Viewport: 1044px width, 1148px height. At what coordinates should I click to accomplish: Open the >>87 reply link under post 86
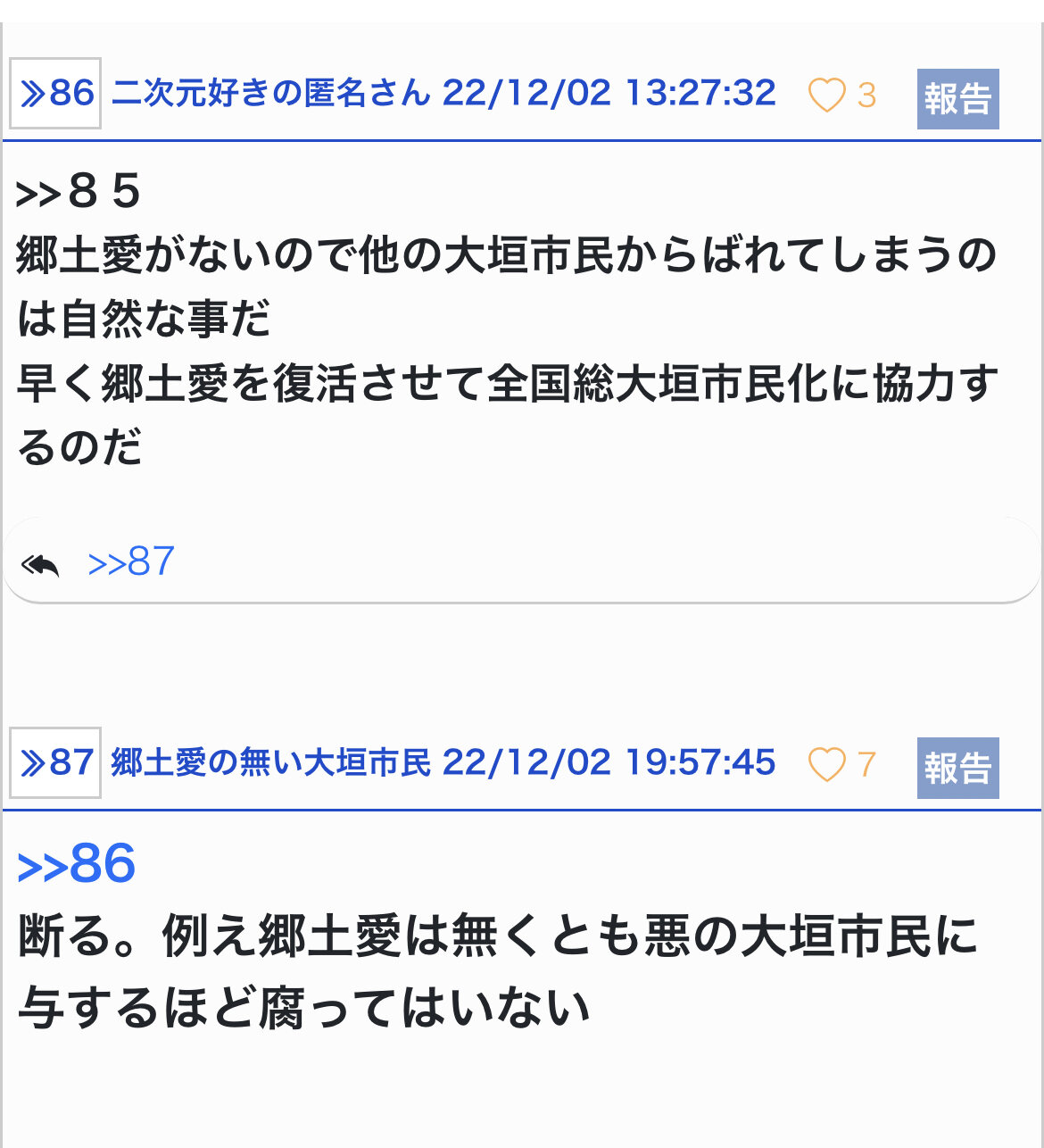click(x=131, y=562)
